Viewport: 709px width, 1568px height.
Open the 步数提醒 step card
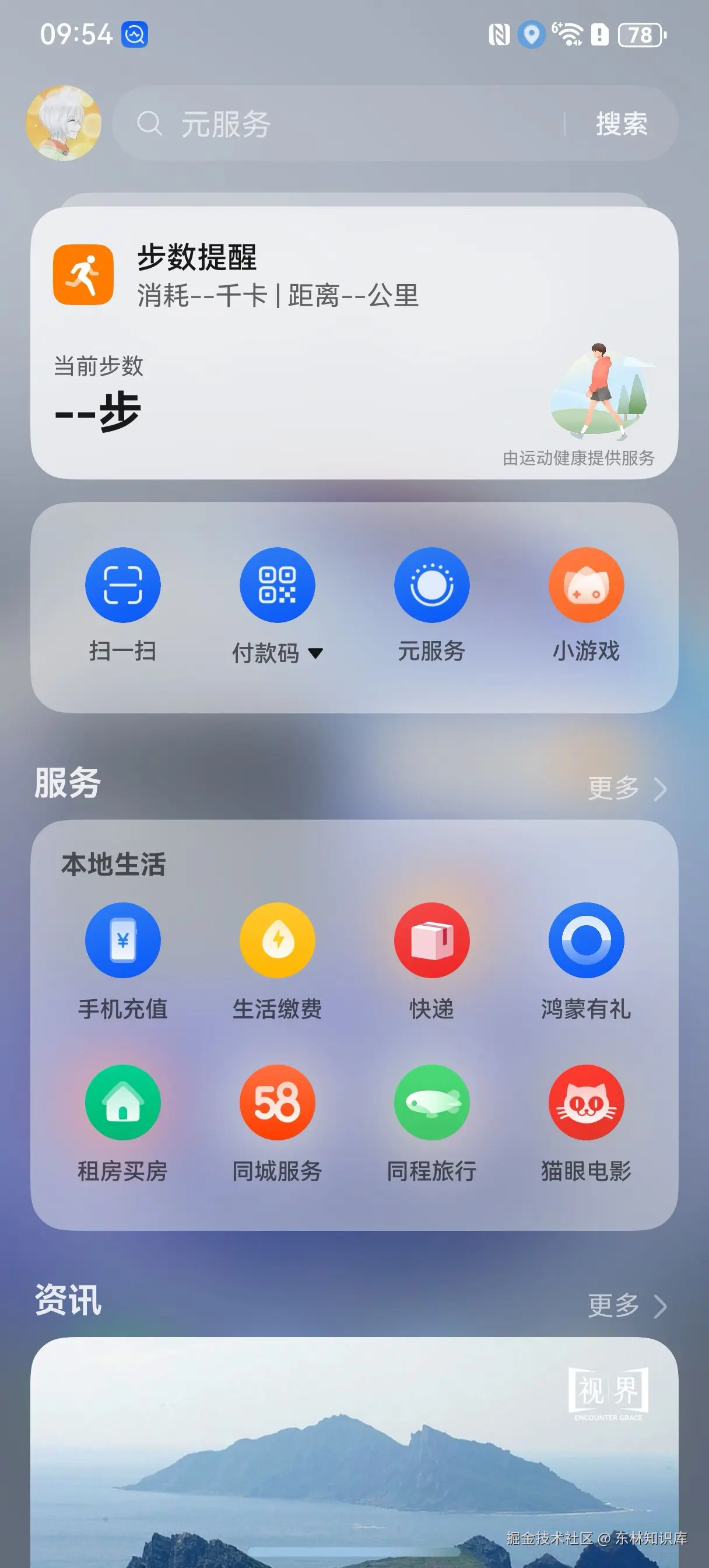tap(354, 342)
